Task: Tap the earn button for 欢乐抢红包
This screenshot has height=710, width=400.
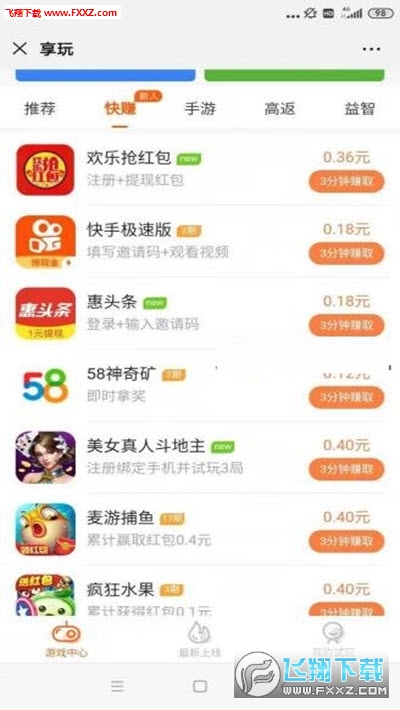Action: (347, 182)
